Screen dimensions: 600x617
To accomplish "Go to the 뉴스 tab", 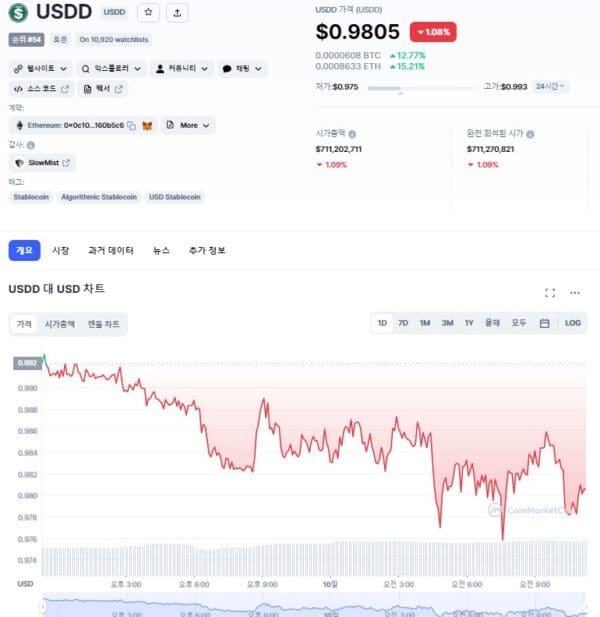I will coord(161,250).
